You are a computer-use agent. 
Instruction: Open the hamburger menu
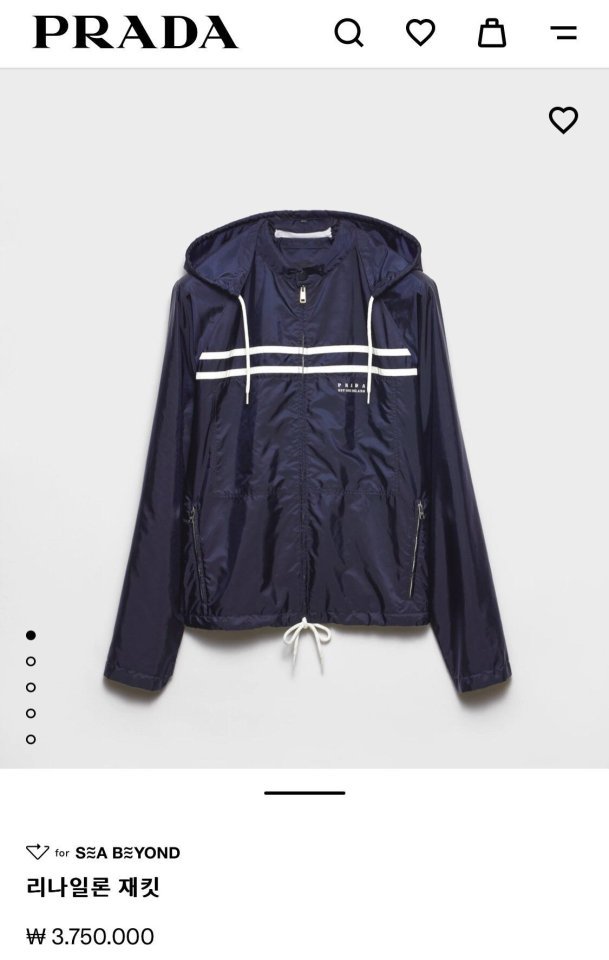click(x=564, y=33)
